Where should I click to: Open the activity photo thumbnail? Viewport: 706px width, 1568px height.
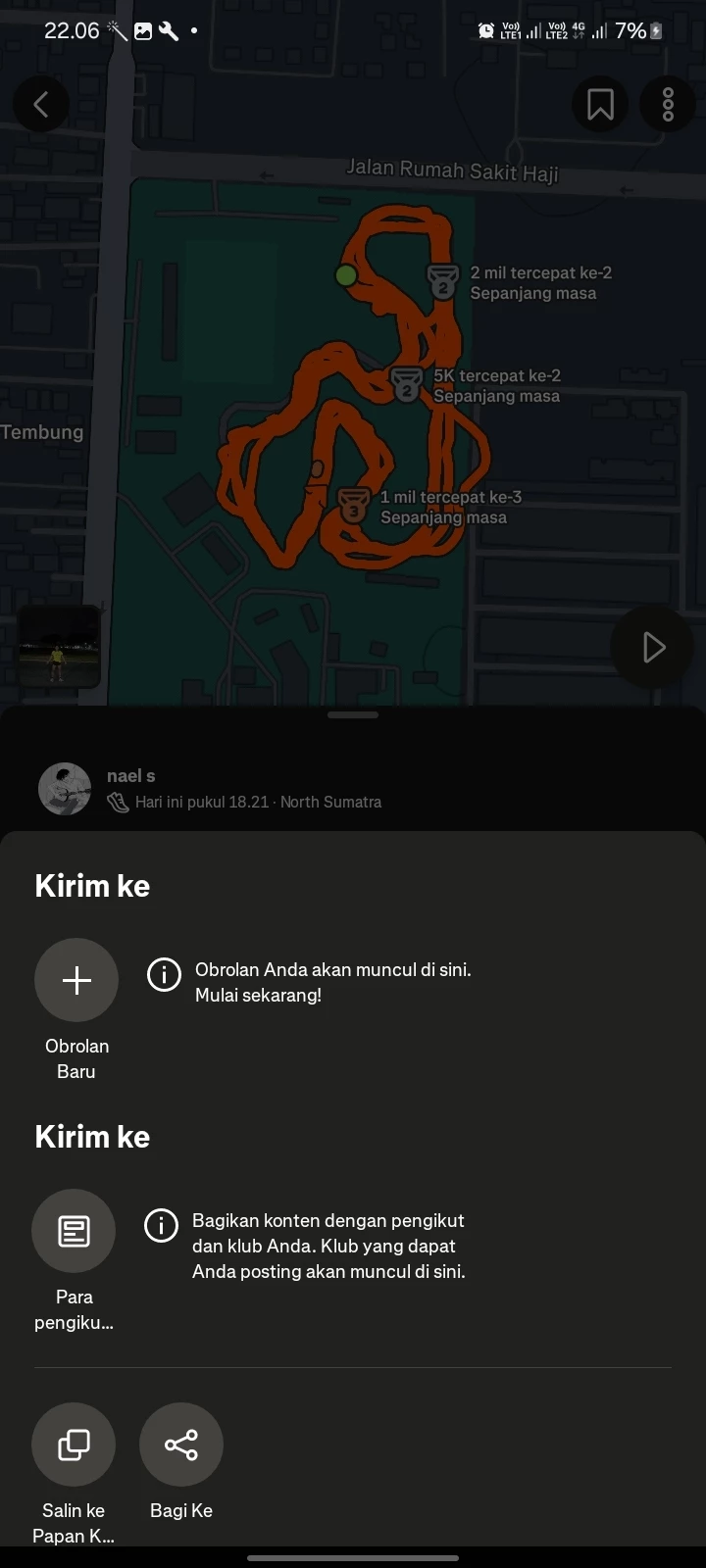[59, 647]
